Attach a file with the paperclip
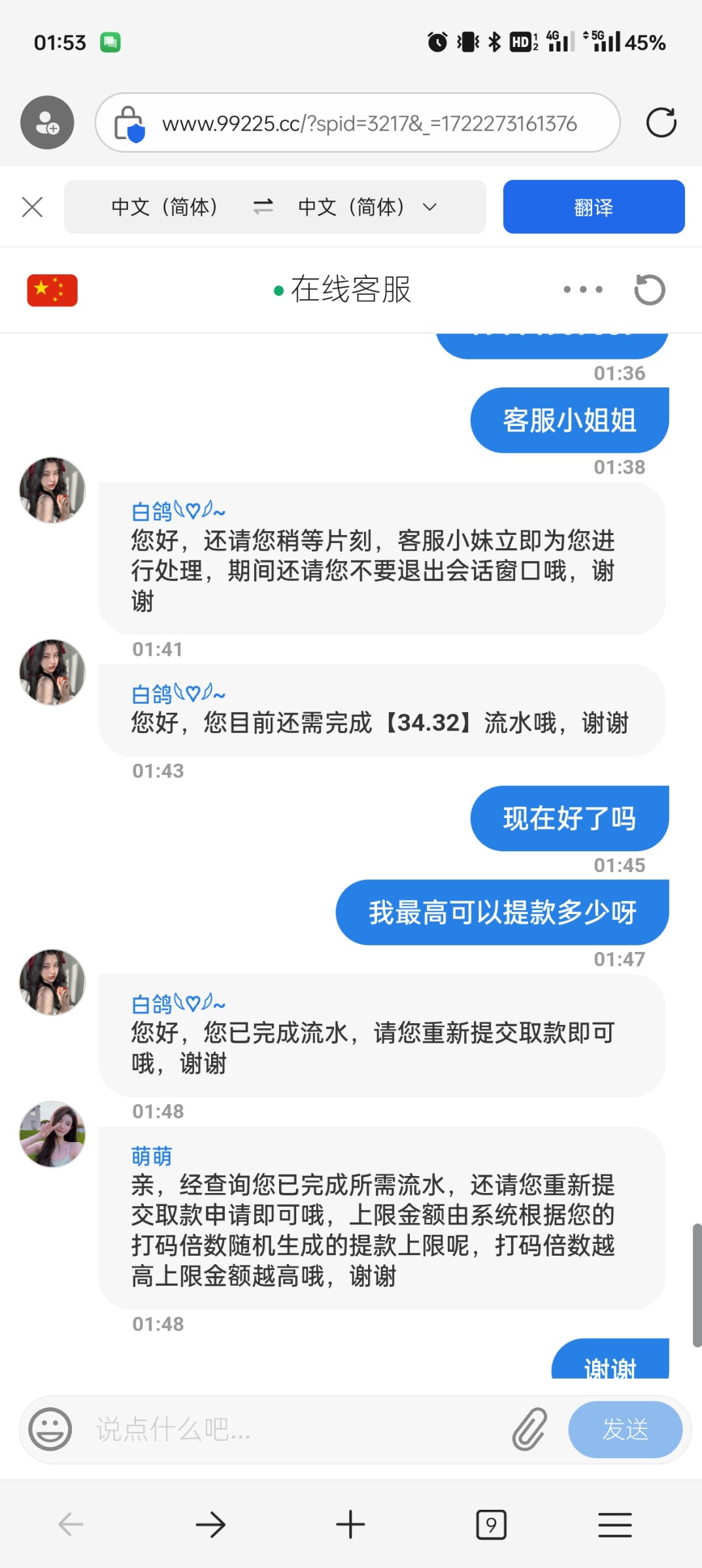702x1568 pixels. tap(529, 1429)
